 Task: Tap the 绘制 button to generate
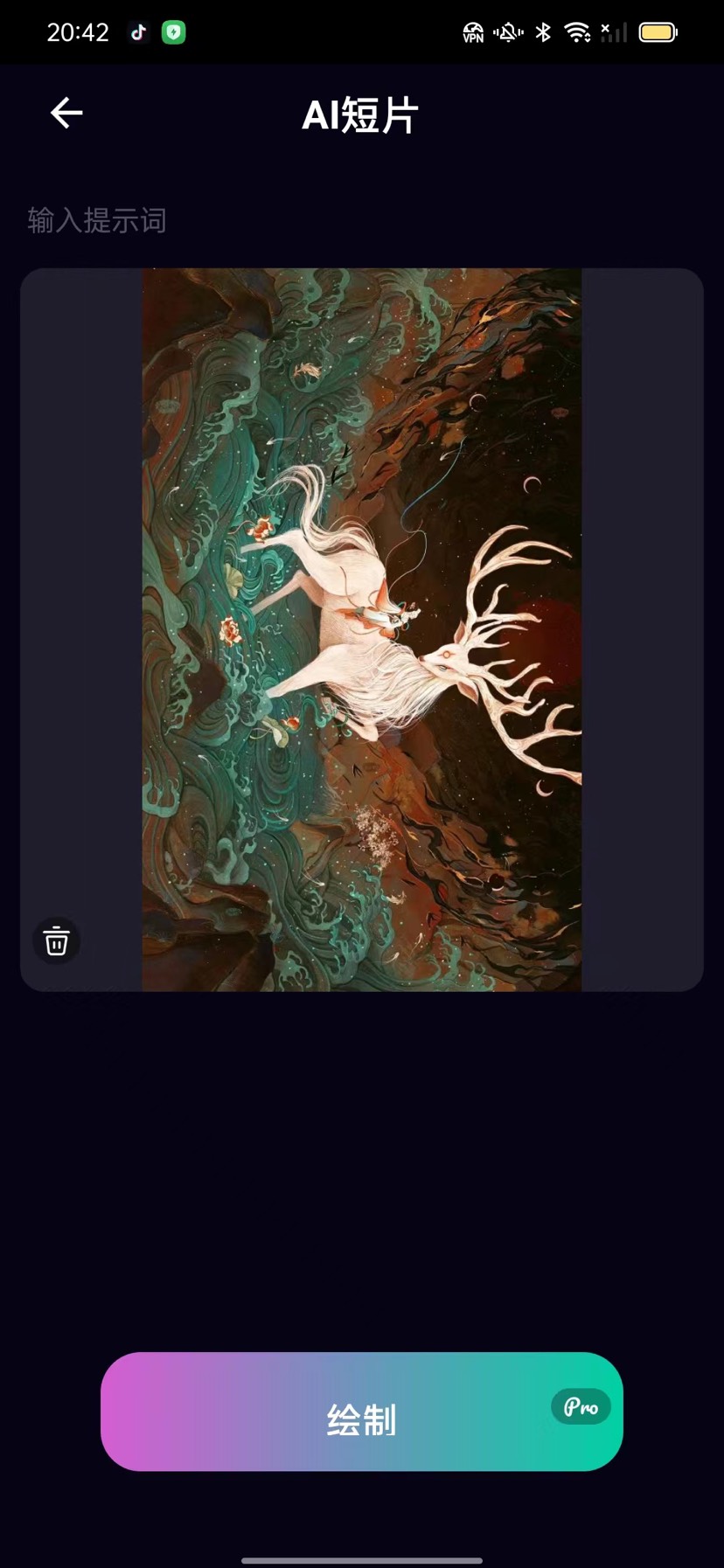point(361,1412)
